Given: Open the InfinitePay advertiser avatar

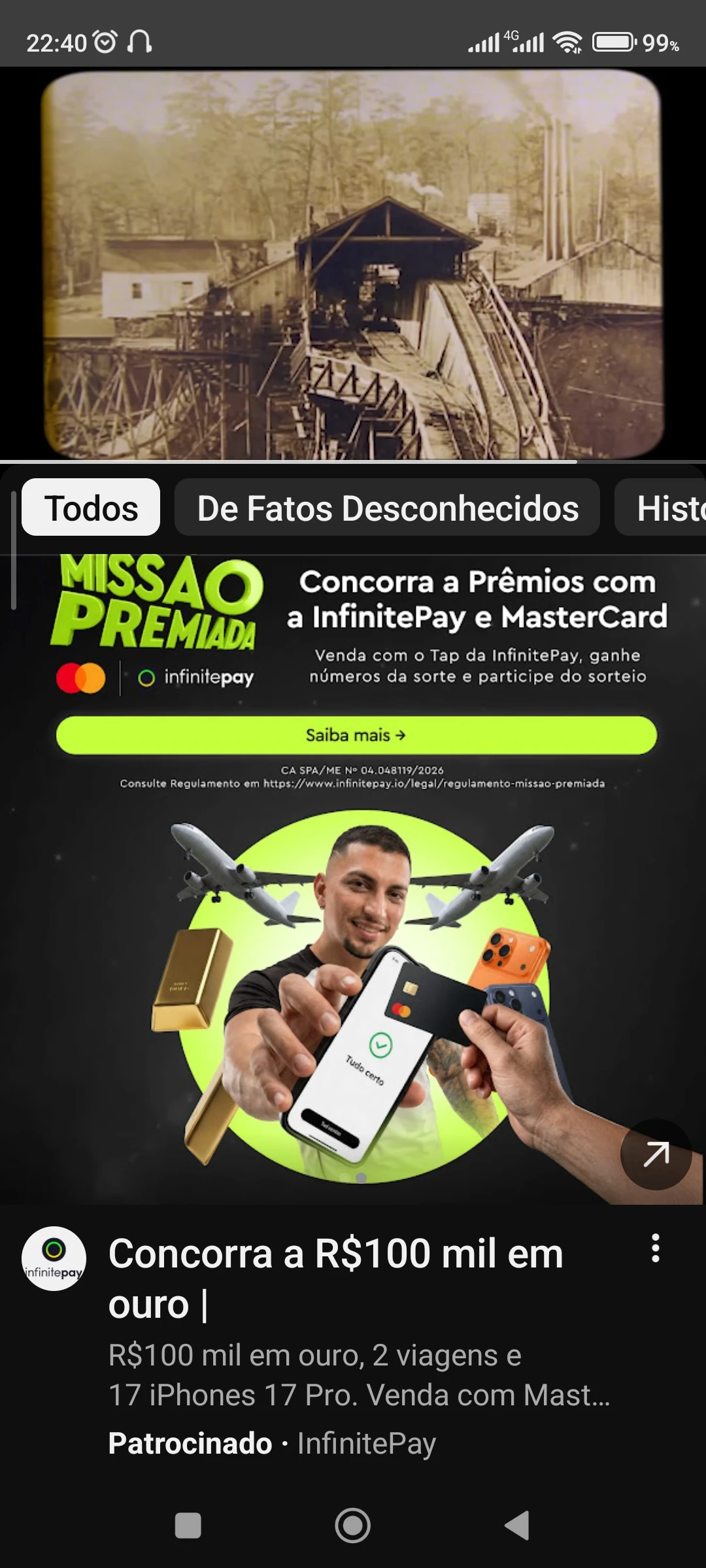Looking at the screenshot, I should pyautogui.click(x=54, y=1258).
